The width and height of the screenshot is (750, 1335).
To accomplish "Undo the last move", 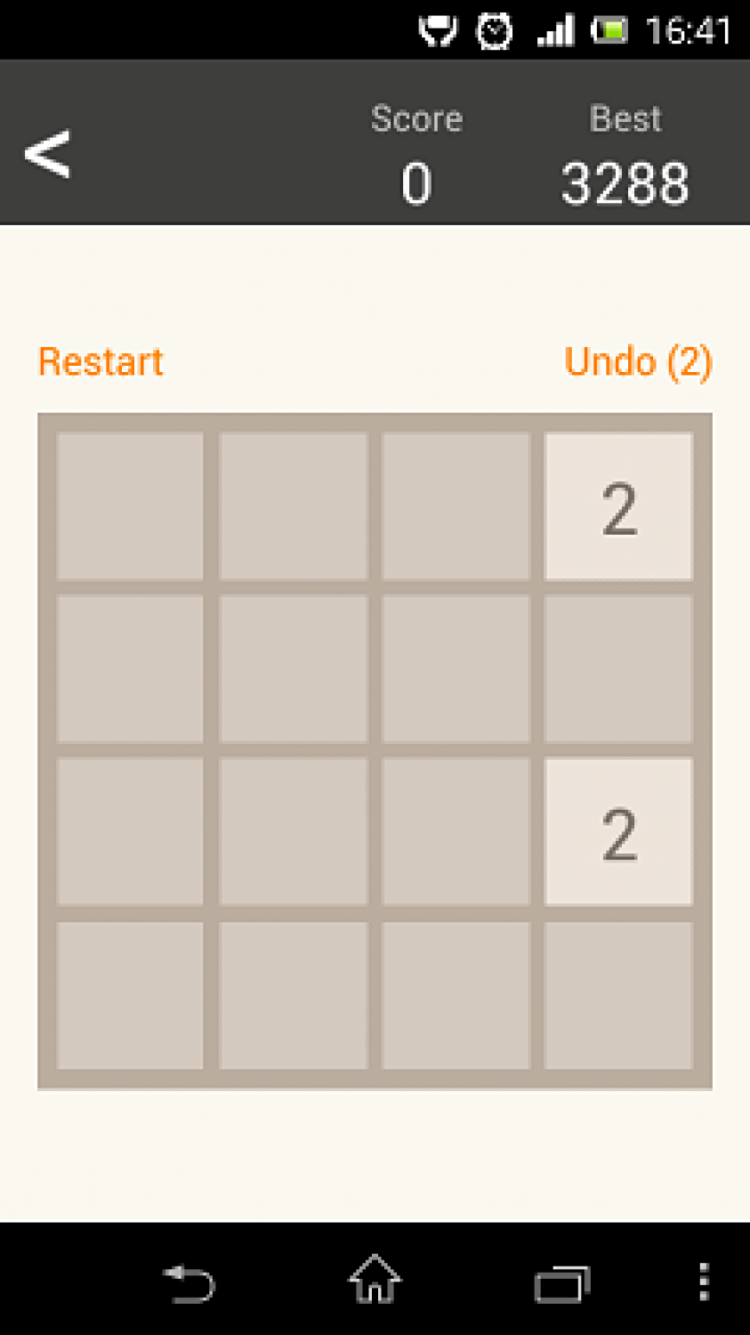I will [638, 362].
